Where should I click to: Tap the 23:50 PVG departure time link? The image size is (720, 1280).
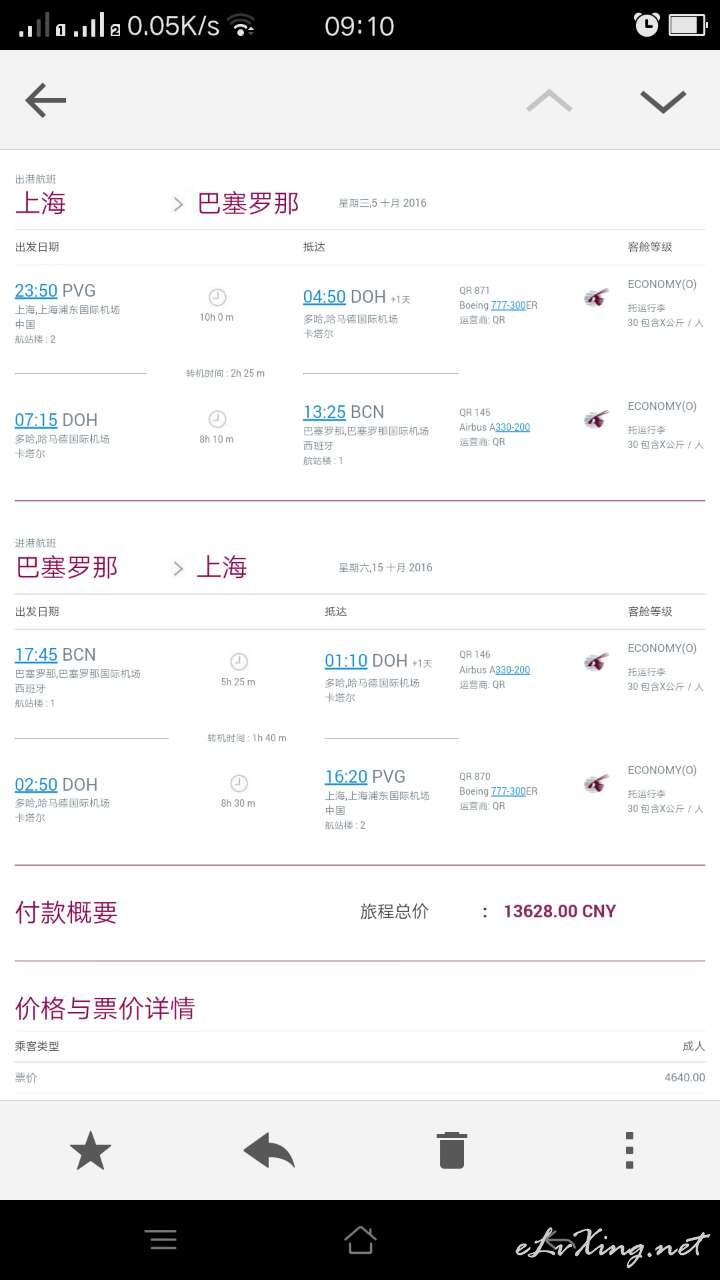tap(36, 291)
